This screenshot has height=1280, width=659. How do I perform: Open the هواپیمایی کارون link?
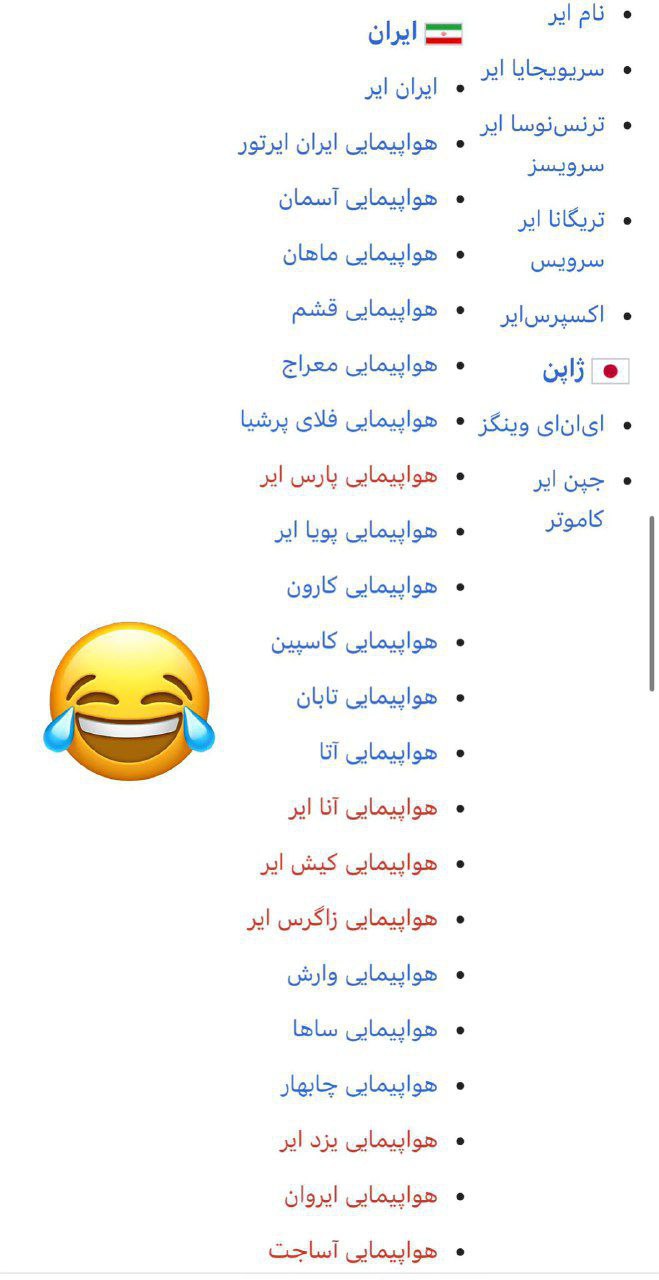(362, 587)
